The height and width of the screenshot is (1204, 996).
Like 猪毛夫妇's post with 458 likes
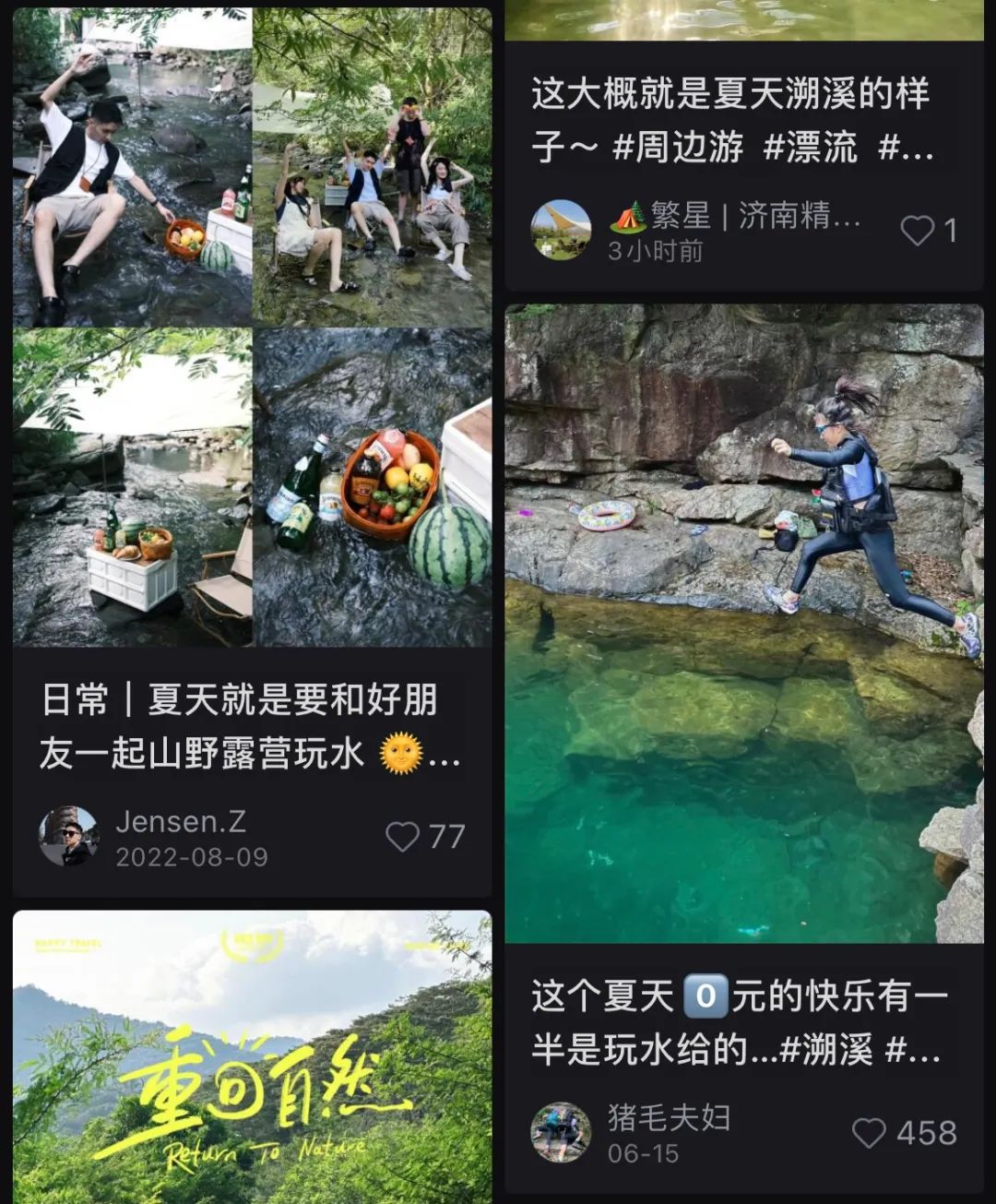pyautogui.click(x=869, y=1133)
